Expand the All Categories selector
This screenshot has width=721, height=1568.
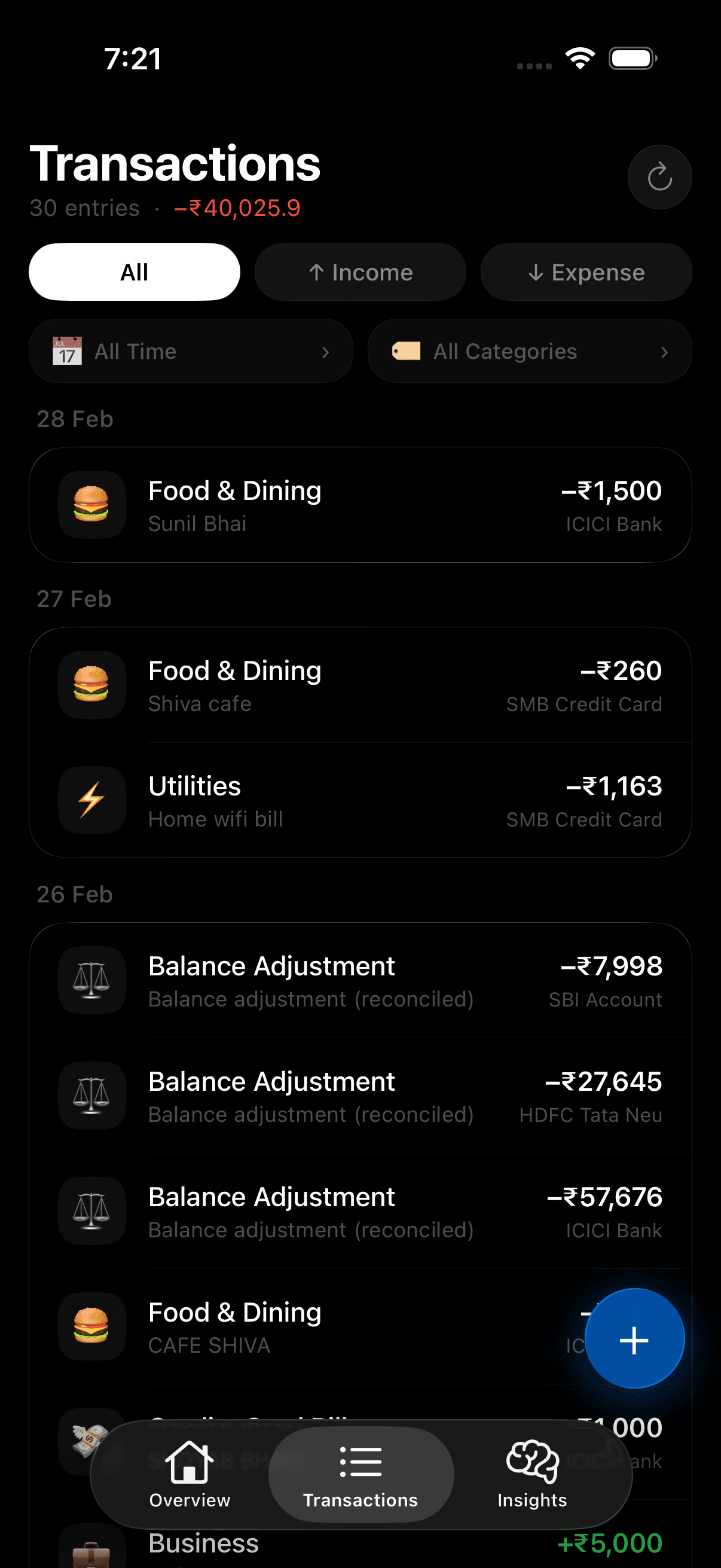tap(528, 350)
